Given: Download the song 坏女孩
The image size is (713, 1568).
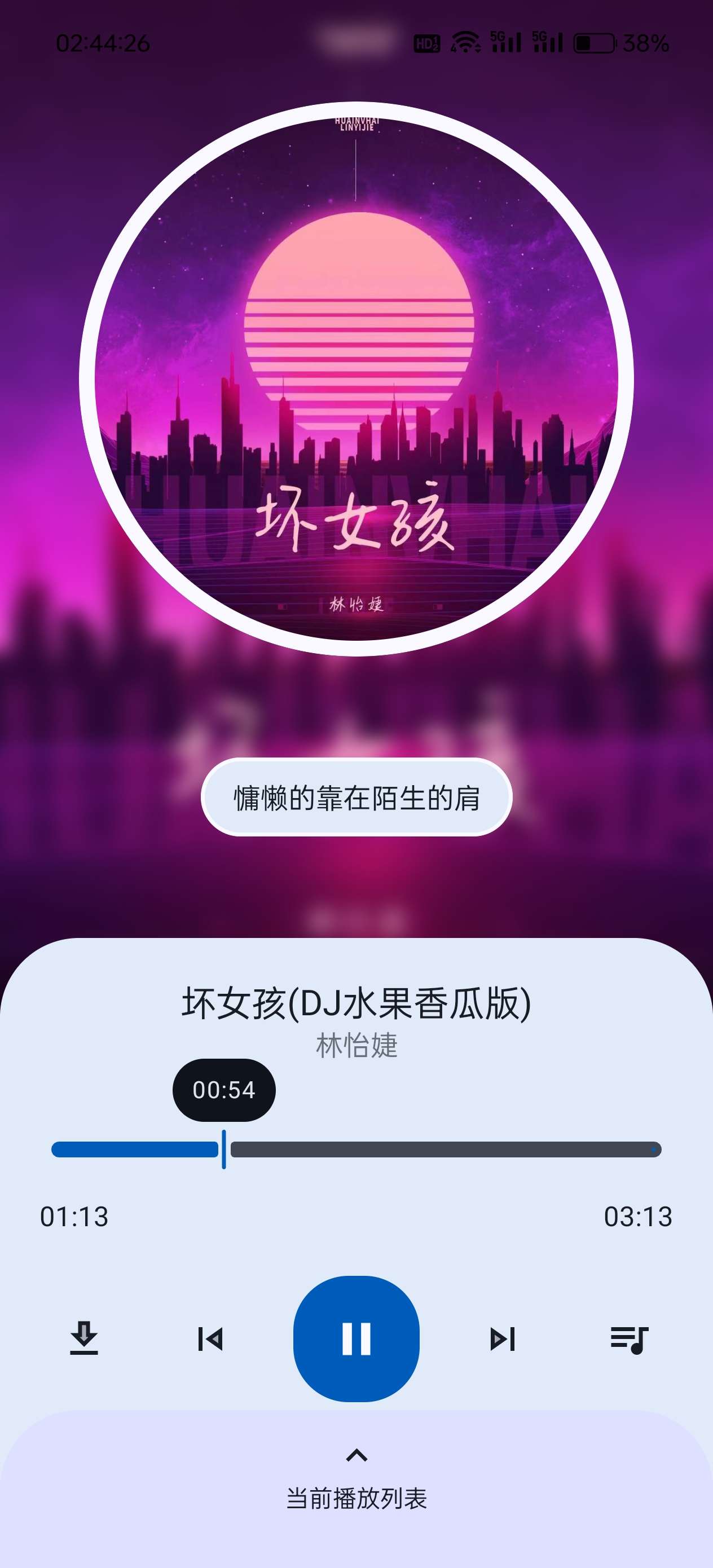Looking at the screenshot, I should pos(84,1338).
